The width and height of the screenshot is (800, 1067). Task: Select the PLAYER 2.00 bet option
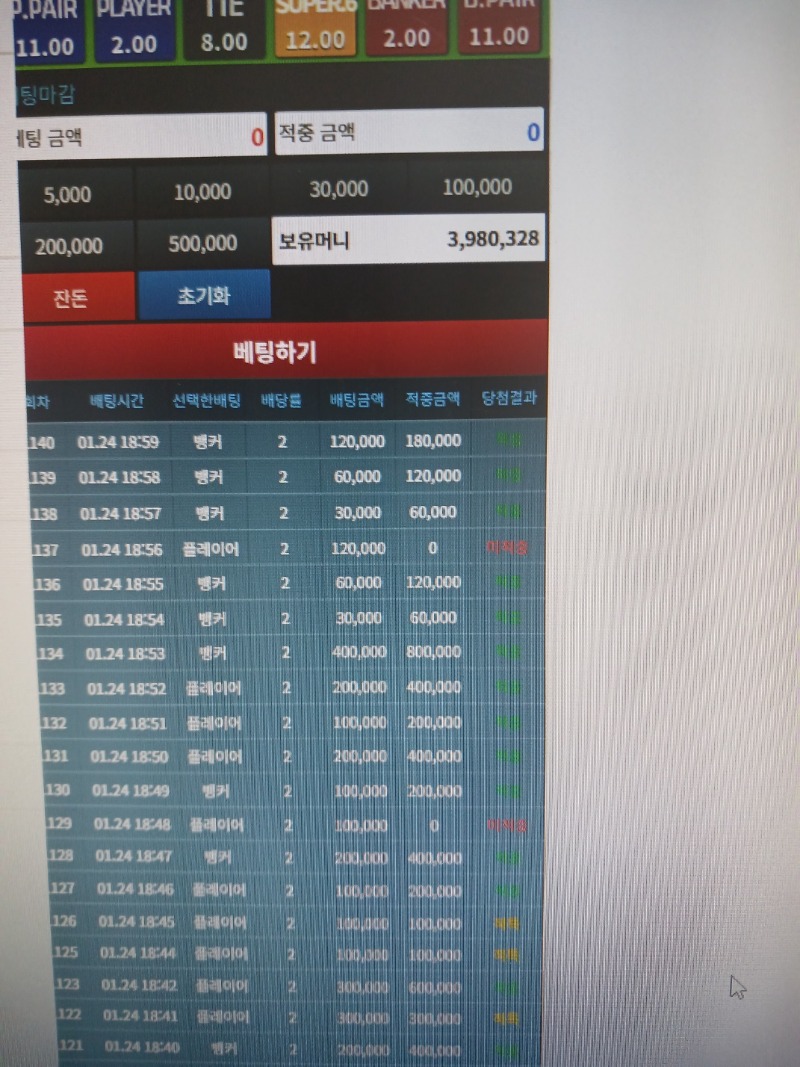pos(134,29)
